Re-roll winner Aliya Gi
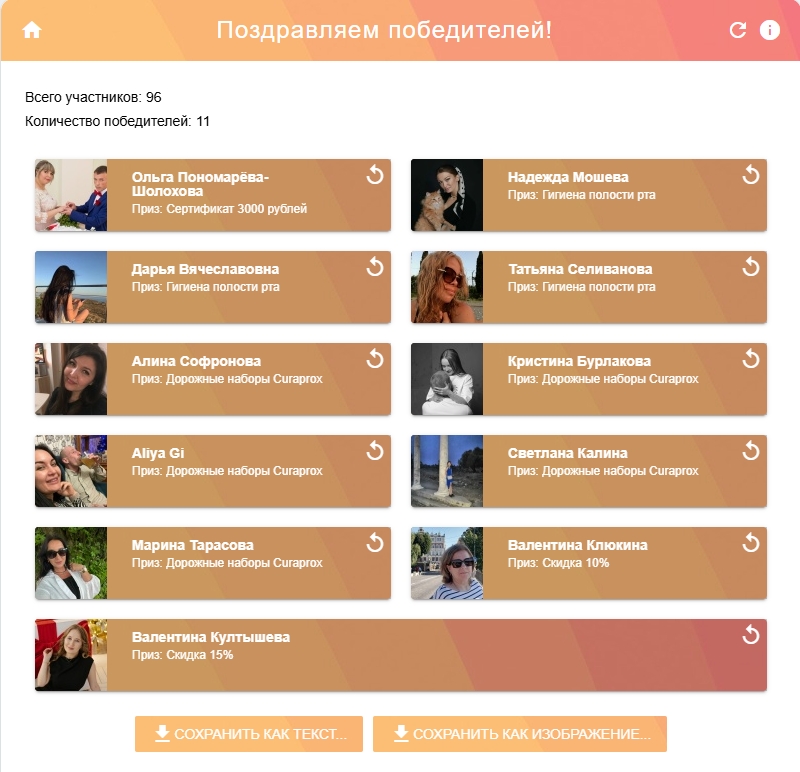Screen dimensions: 800x772 [375, 451]
